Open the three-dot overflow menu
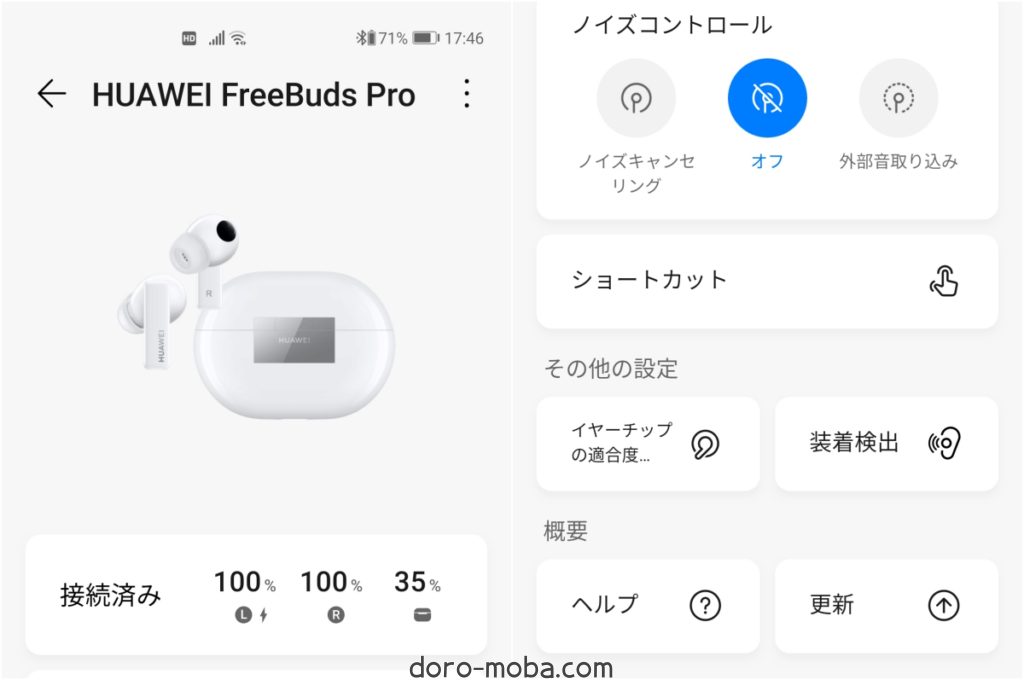This screenshot has height=680, width=1024. (x=466, y=94)
